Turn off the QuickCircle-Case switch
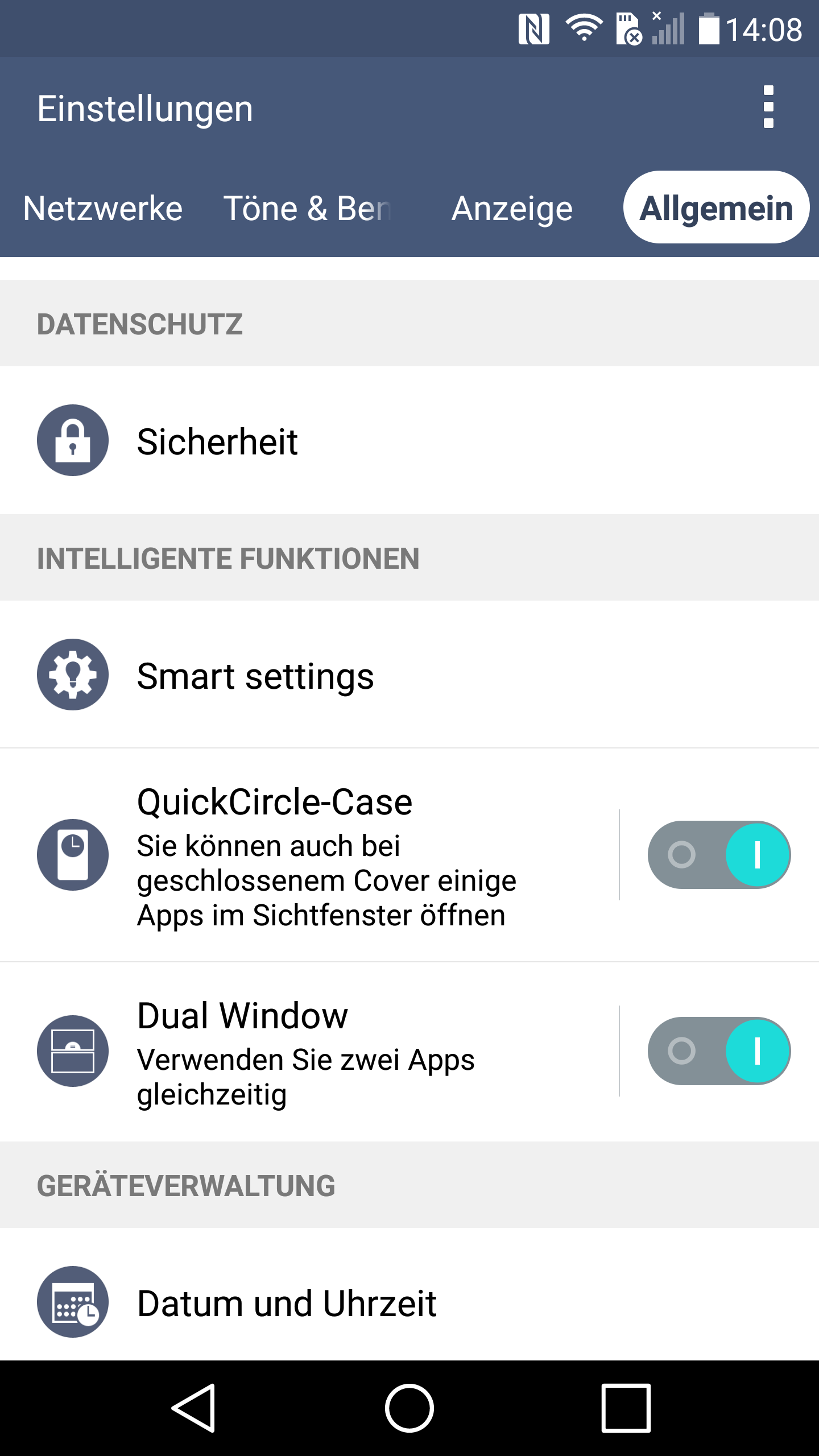The image size is (819, 1456). (x=719, y=855)
